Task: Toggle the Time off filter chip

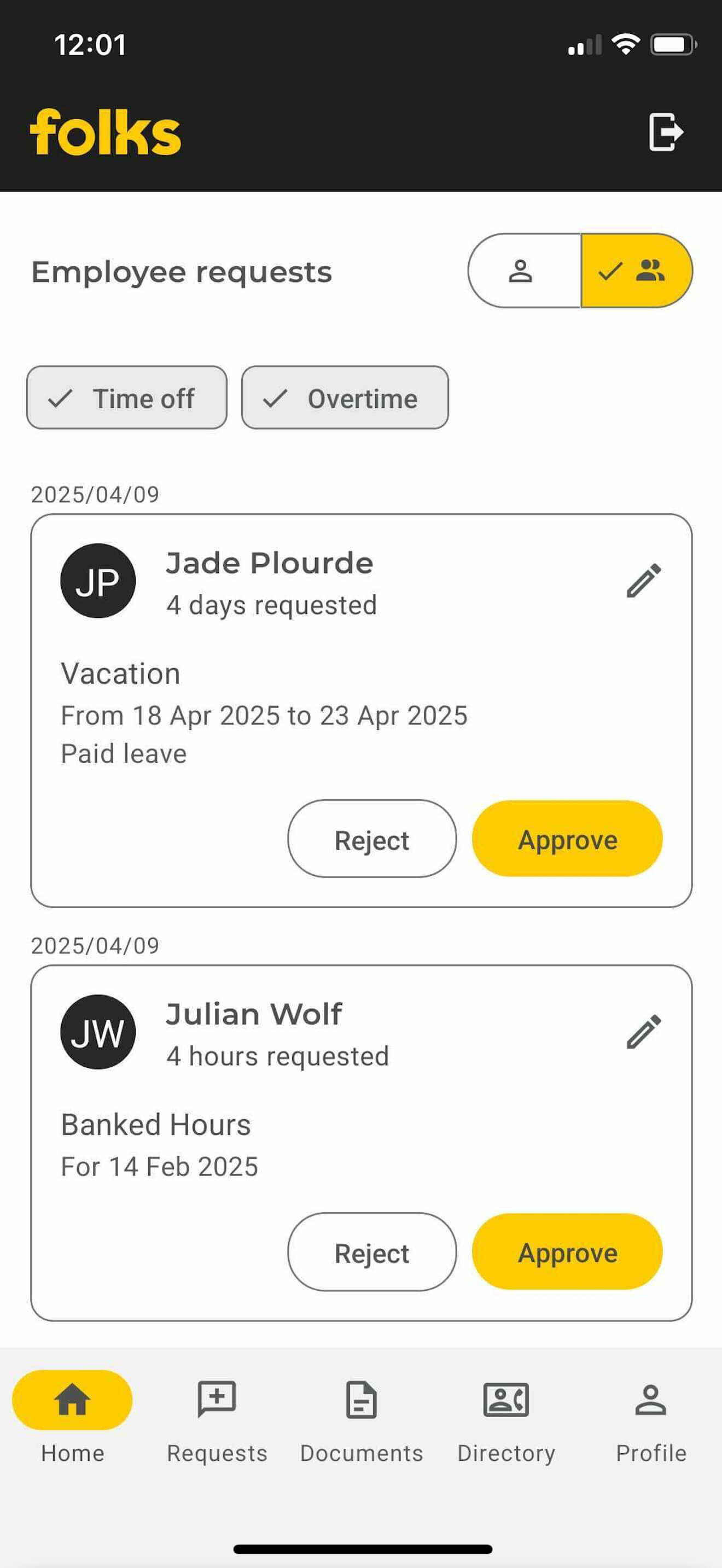Action: click(127, 398)
